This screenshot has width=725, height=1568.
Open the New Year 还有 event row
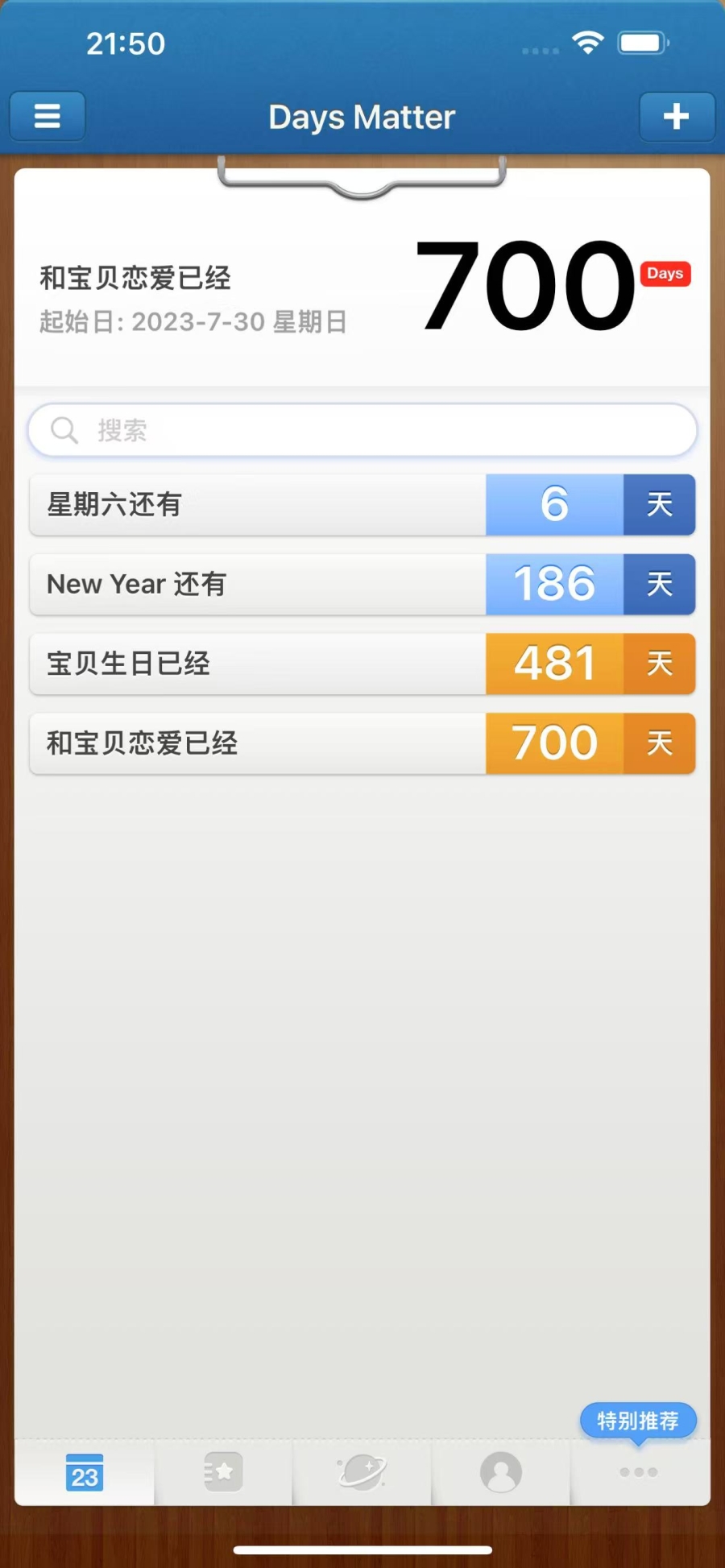tap(362, 585)
